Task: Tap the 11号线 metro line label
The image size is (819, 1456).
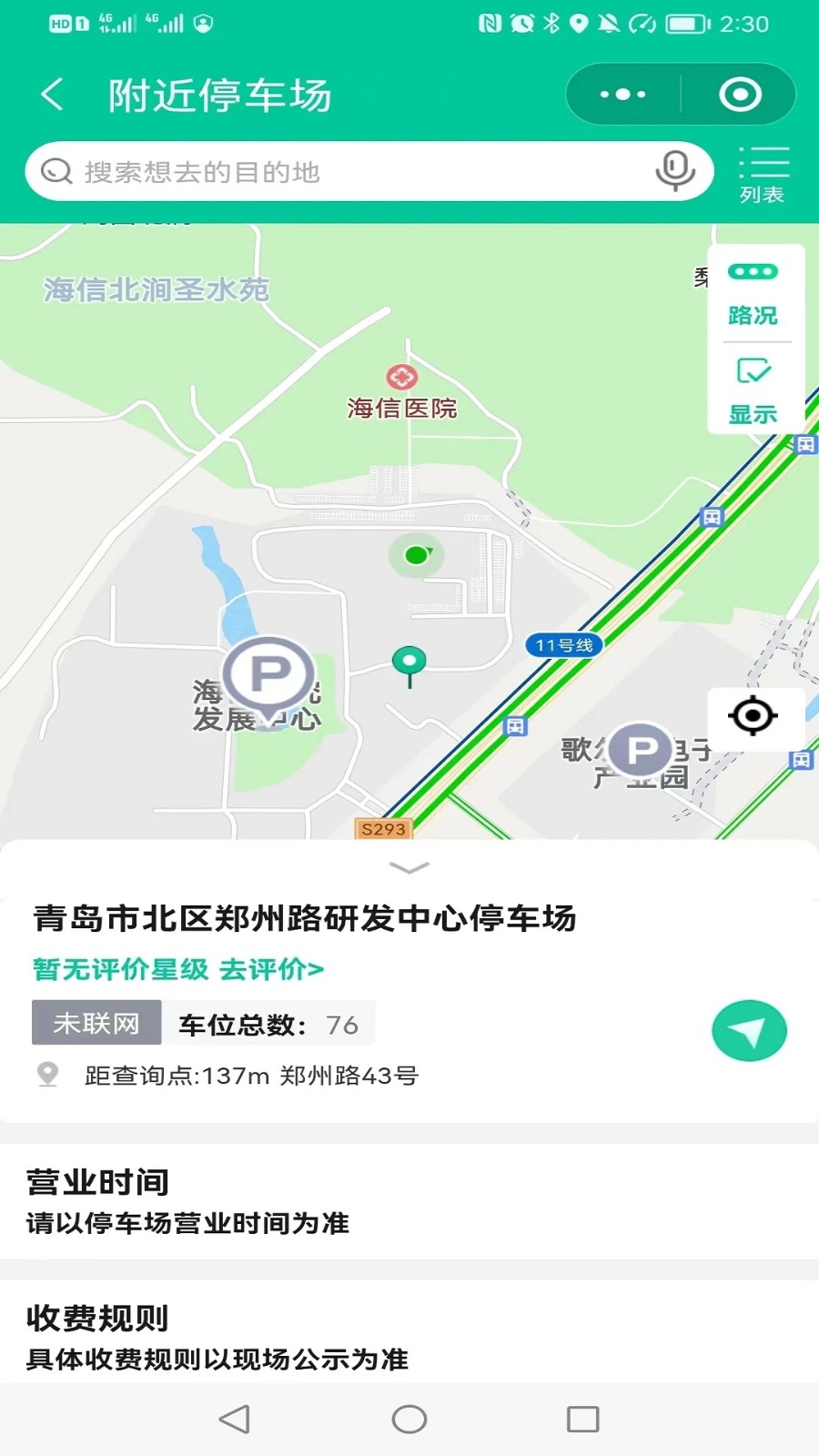Action: point(564,644)
